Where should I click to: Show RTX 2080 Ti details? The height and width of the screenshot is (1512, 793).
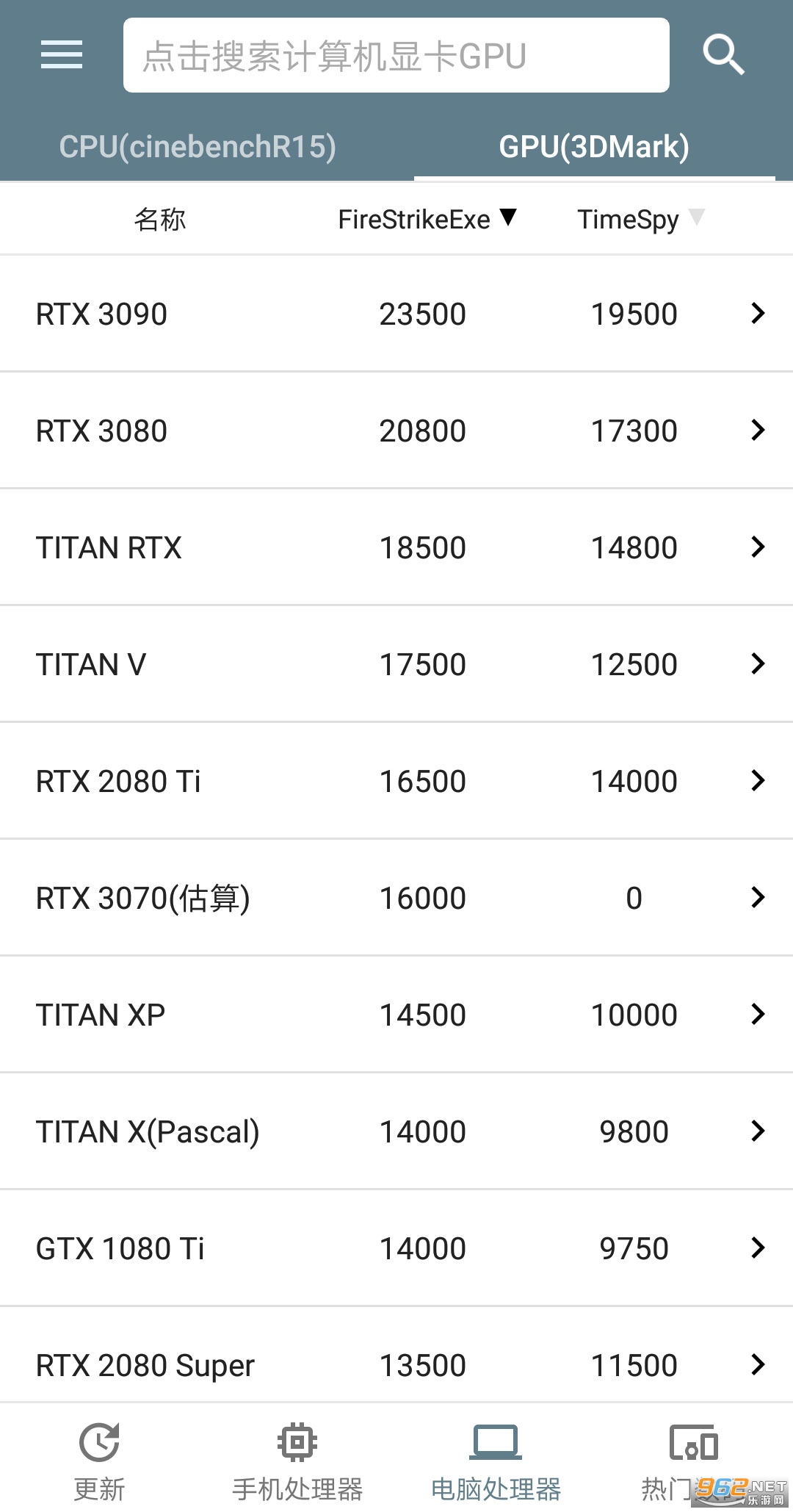tap(396, 781)
